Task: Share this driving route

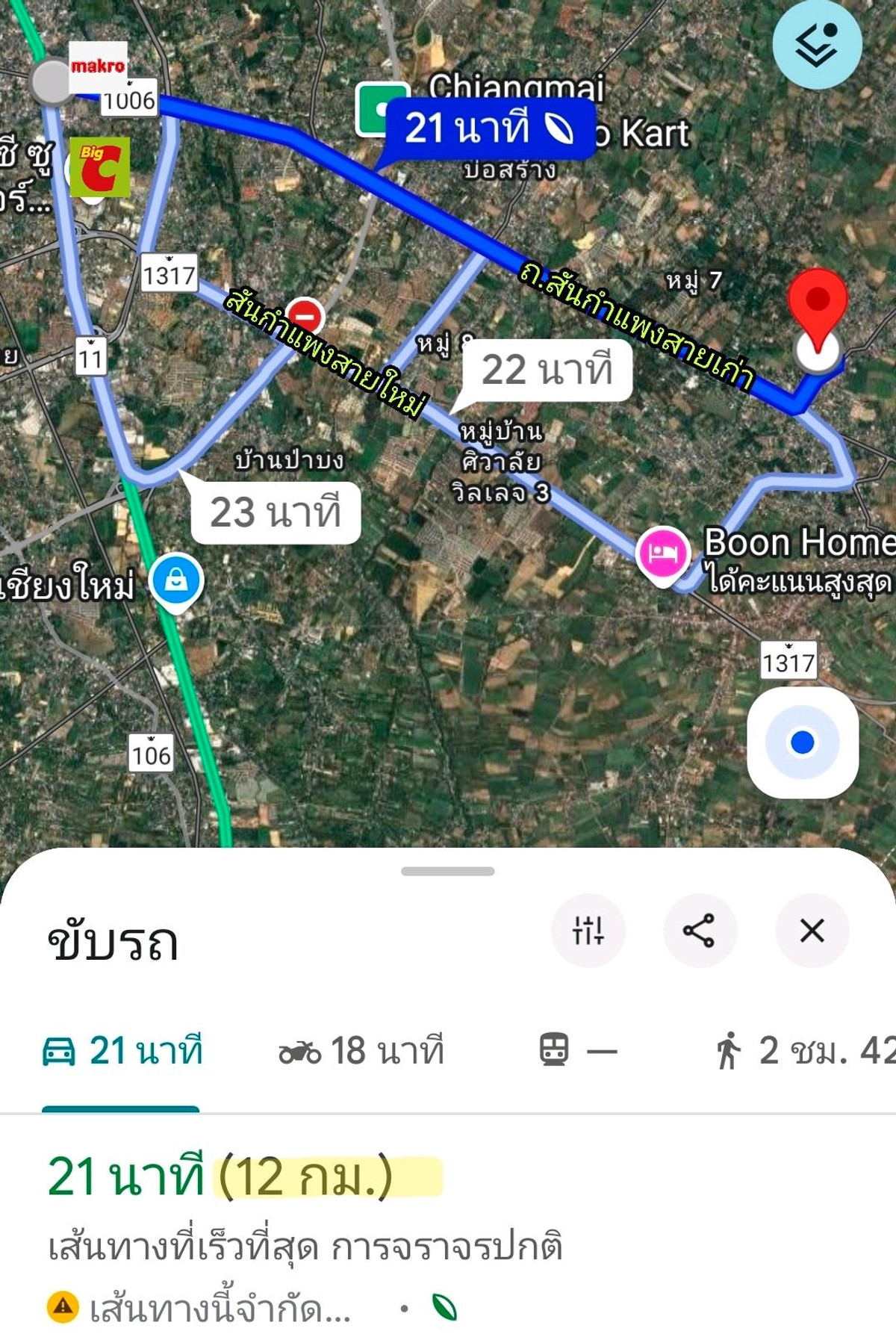Action: [x=700, y=931]
